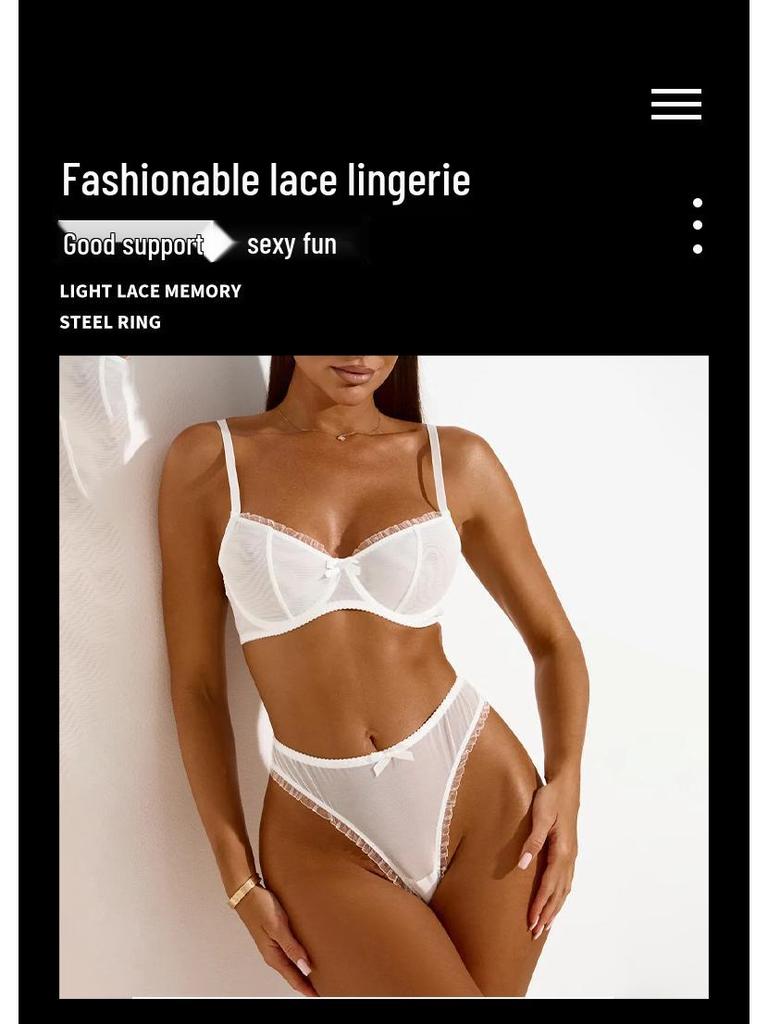The width and height of the screenshot is (768, 1024).
Task: Tap the middle dot of the kebab menu
Action: (697, 225)
